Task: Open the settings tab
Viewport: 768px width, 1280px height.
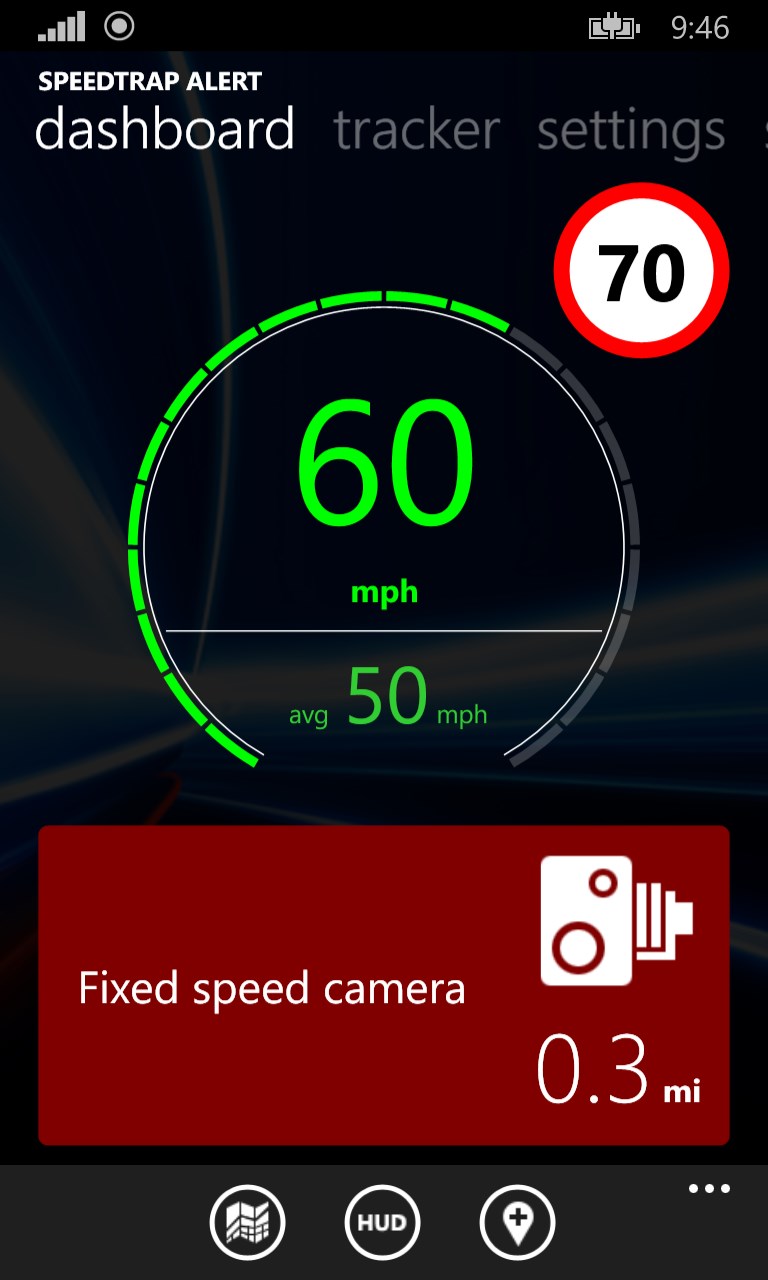Action: tap(630, 130)
